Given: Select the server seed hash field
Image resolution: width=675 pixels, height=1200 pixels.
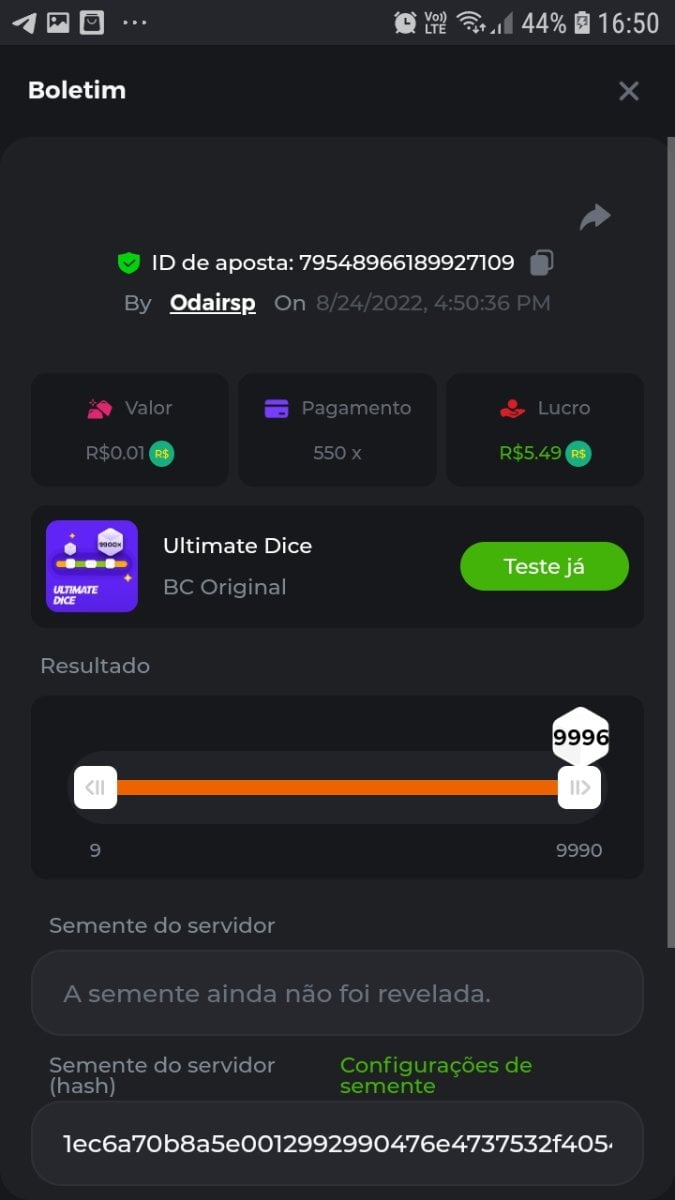Looking at the screenshot, I should pyautogui.click(x=337, y=1143).
